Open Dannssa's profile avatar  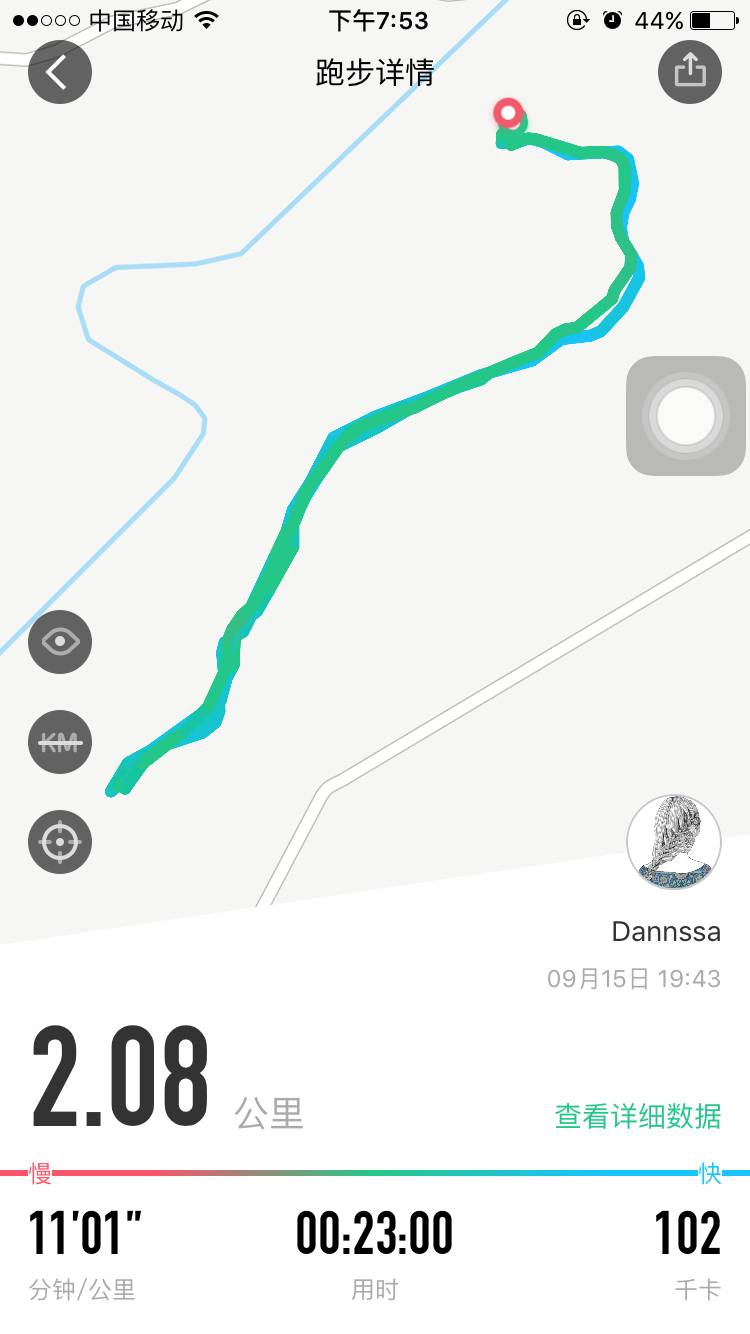(x=673, y=842)
